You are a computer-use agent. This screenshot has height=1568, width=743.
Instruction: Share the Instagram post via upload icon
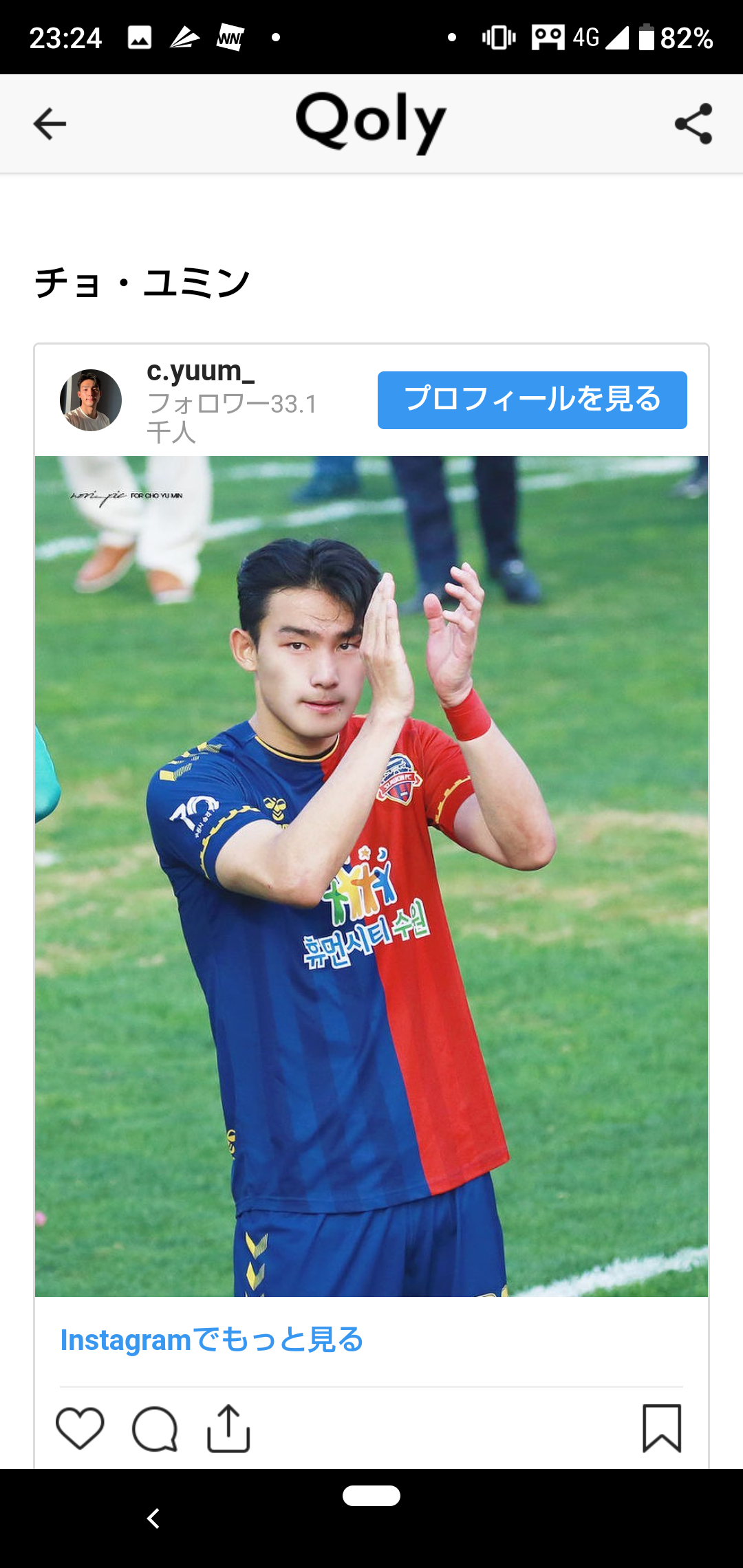click(228, 1428)
